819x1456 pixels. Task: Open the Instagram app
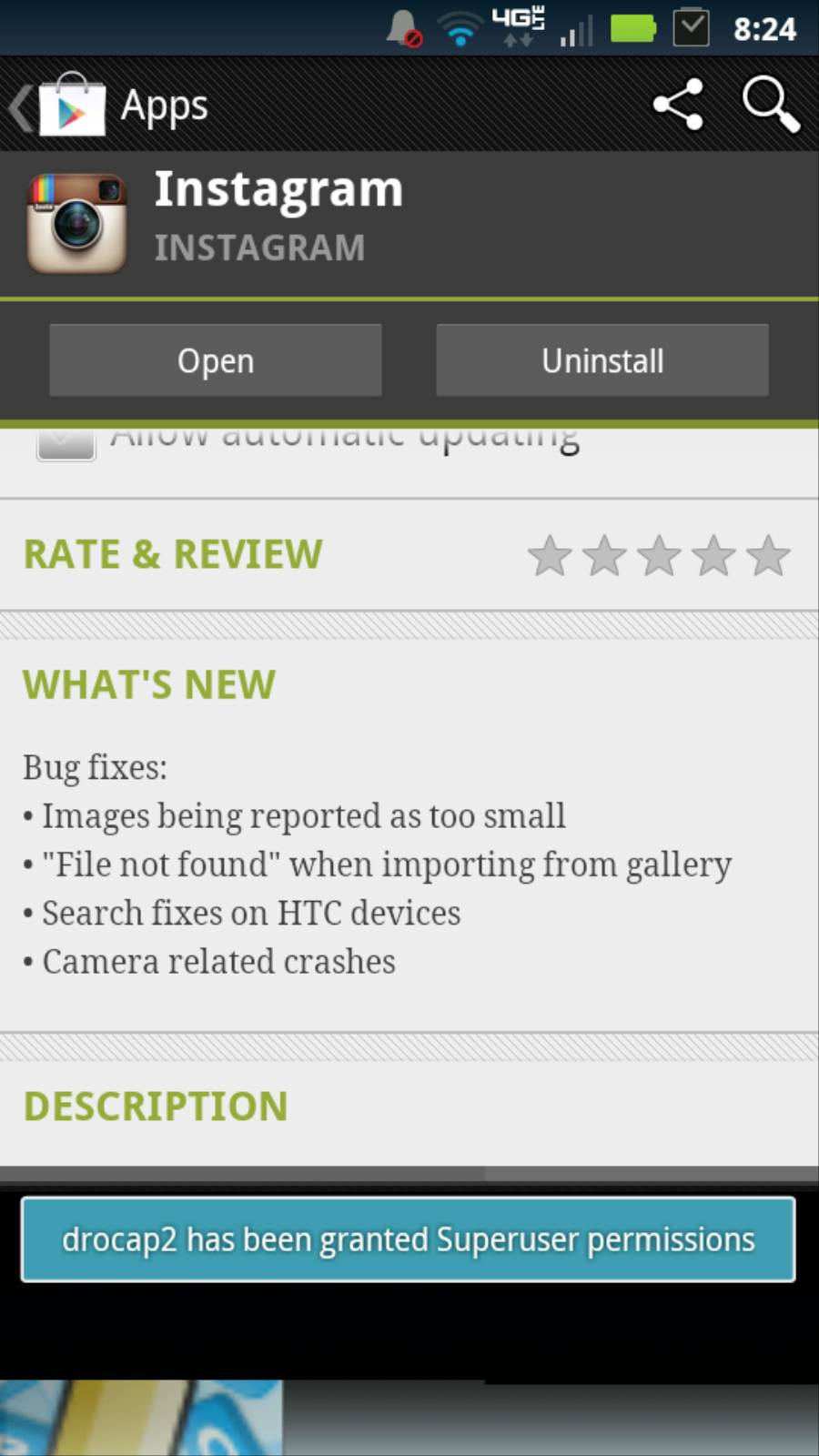(216, 360)
